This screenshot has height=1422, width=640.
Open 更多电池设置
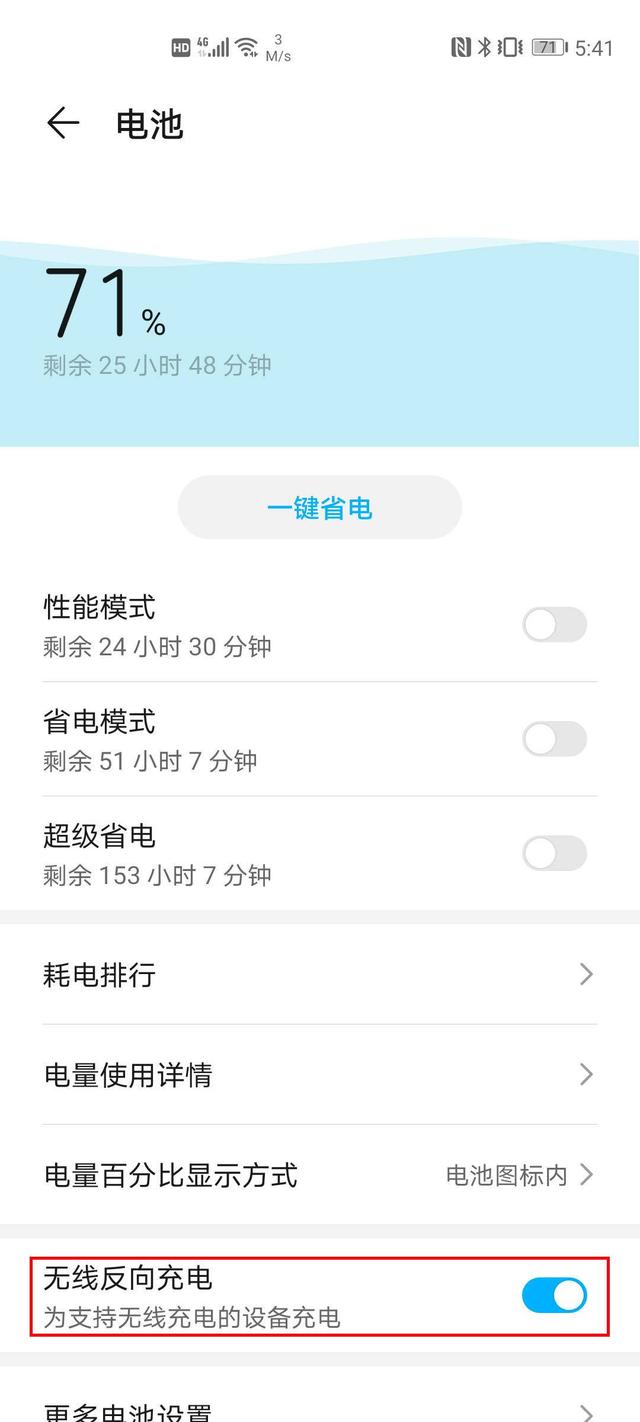pyautogui.click(x=320, y=1410)
